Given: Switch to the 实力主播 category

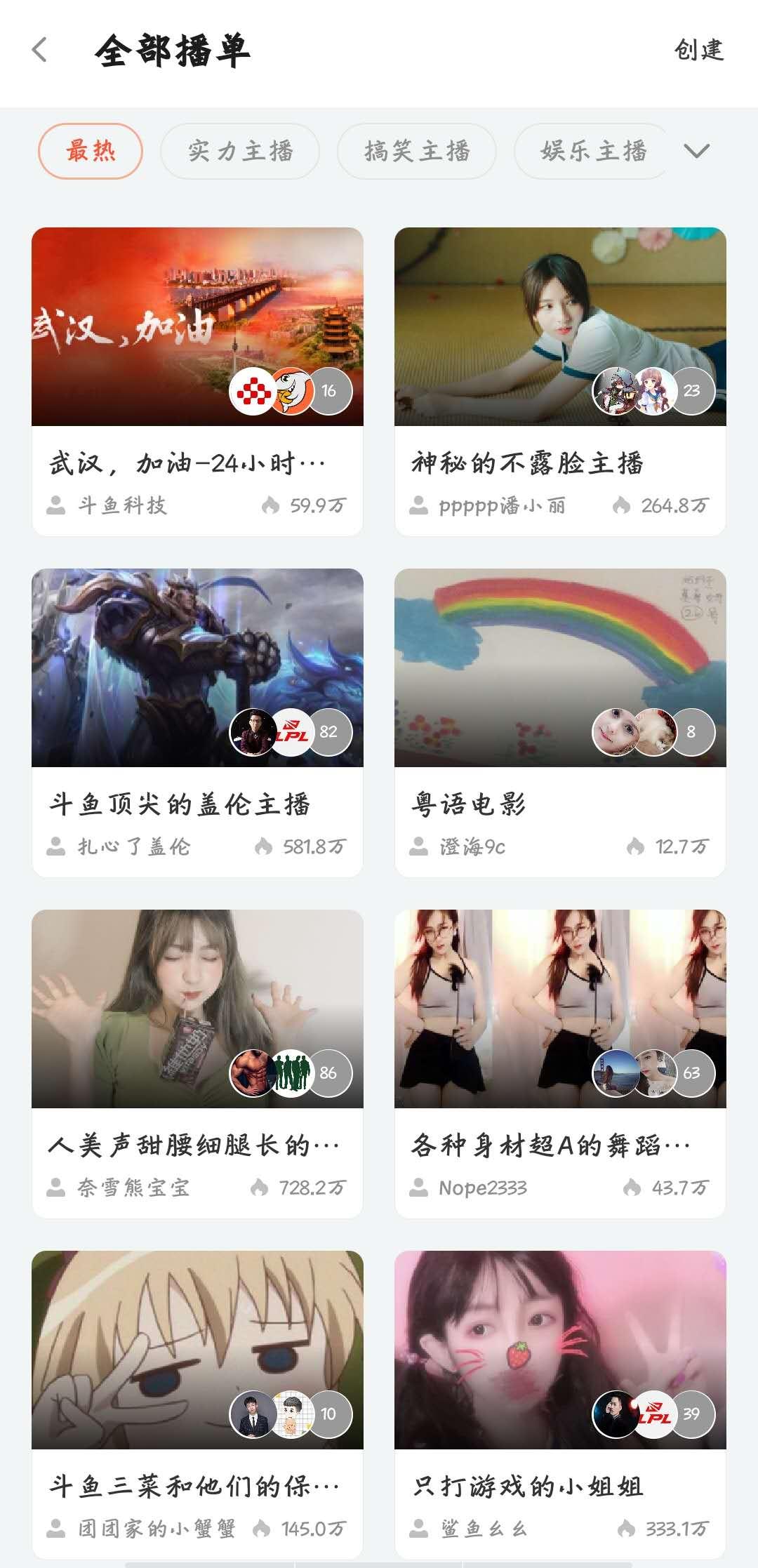Looking at the screenshot, I should click(x=240, y=151).
